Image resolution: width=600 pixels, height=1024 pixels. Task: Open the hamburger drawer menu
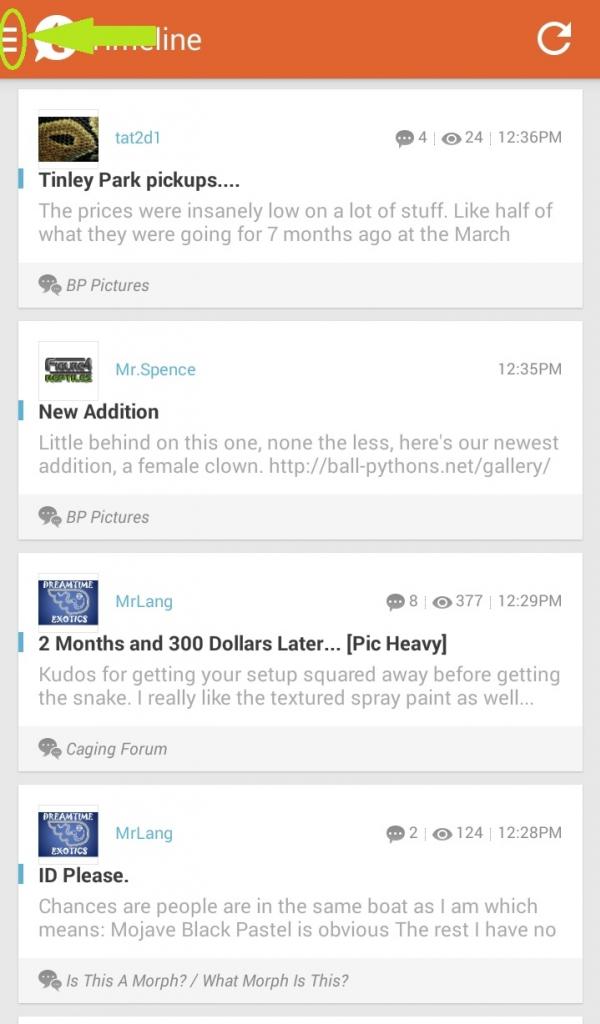point(11,38)
